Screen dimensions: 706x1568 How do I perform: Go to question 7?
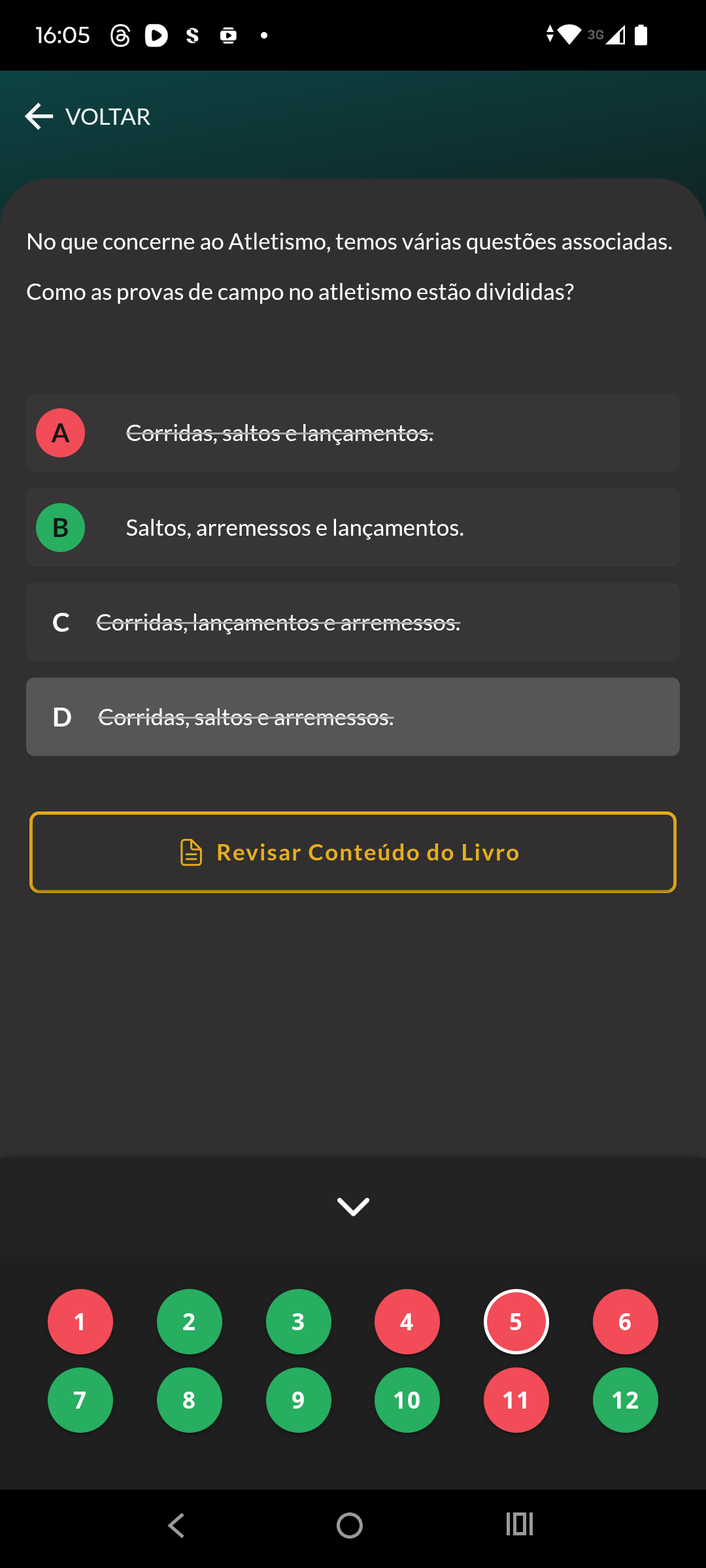80,1400
